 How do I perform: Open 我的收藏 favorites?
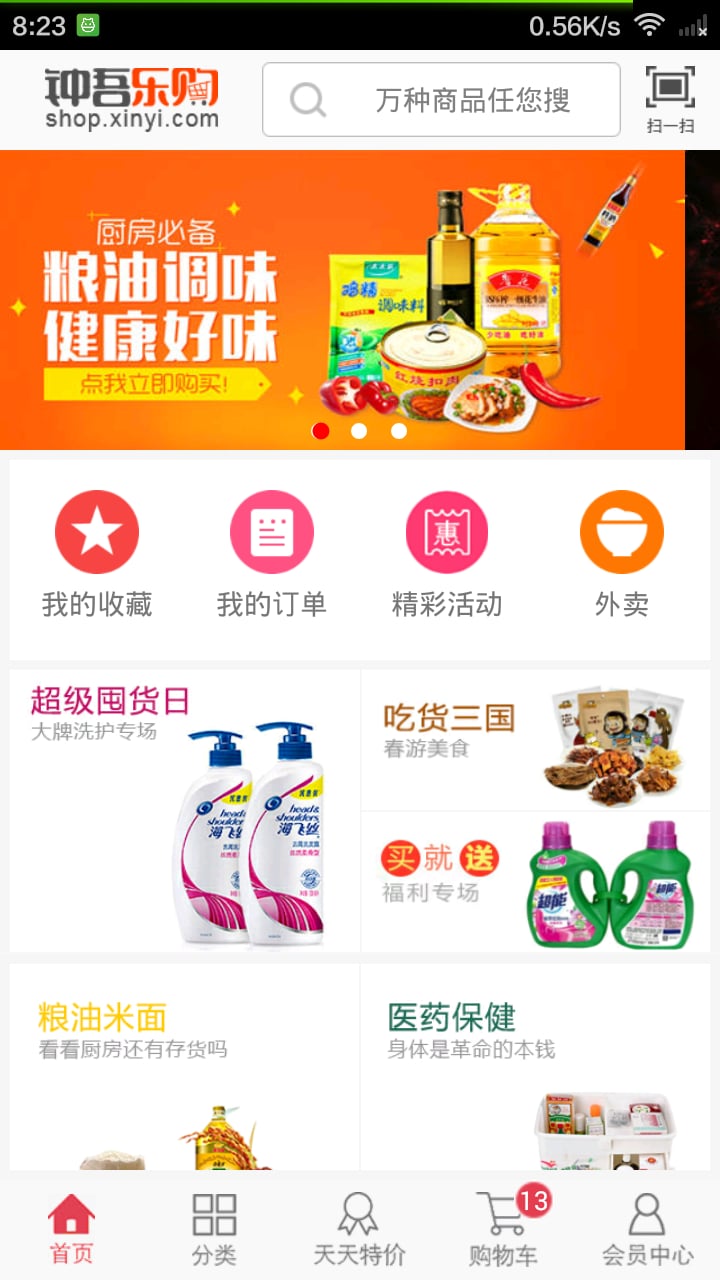(x=97, y=556)
